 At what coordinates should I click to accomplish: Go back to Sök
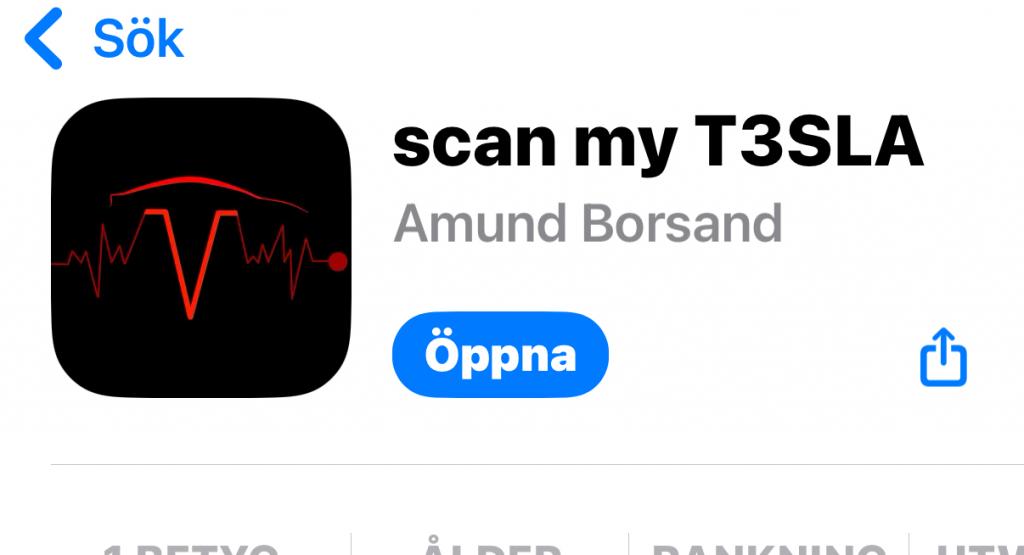pos(105,40)
